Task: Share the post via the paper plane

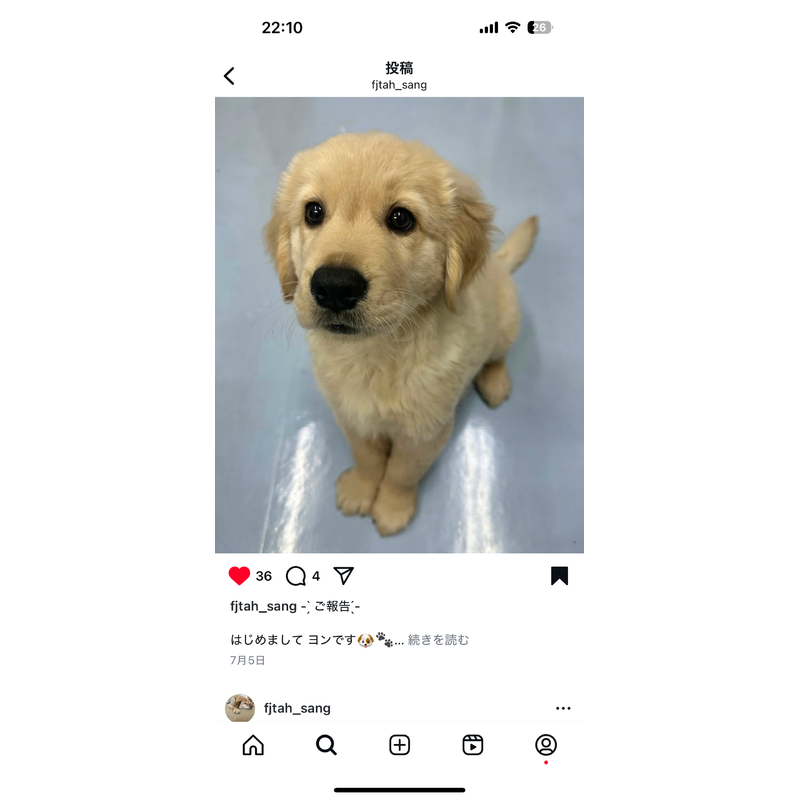Action: tap(344, 576)
